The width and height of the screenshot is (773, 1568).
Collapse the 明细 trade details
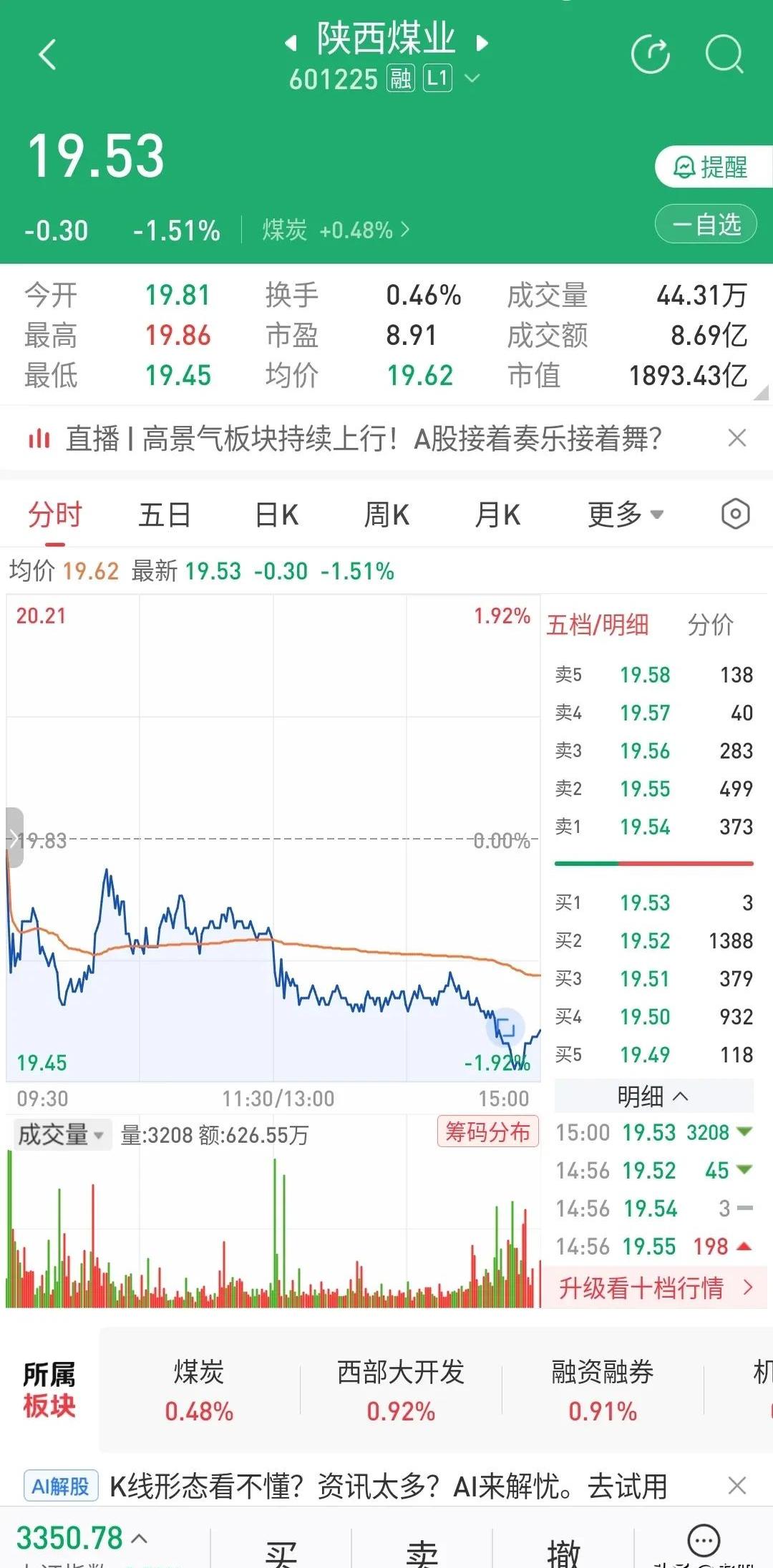click(653, 1096)
